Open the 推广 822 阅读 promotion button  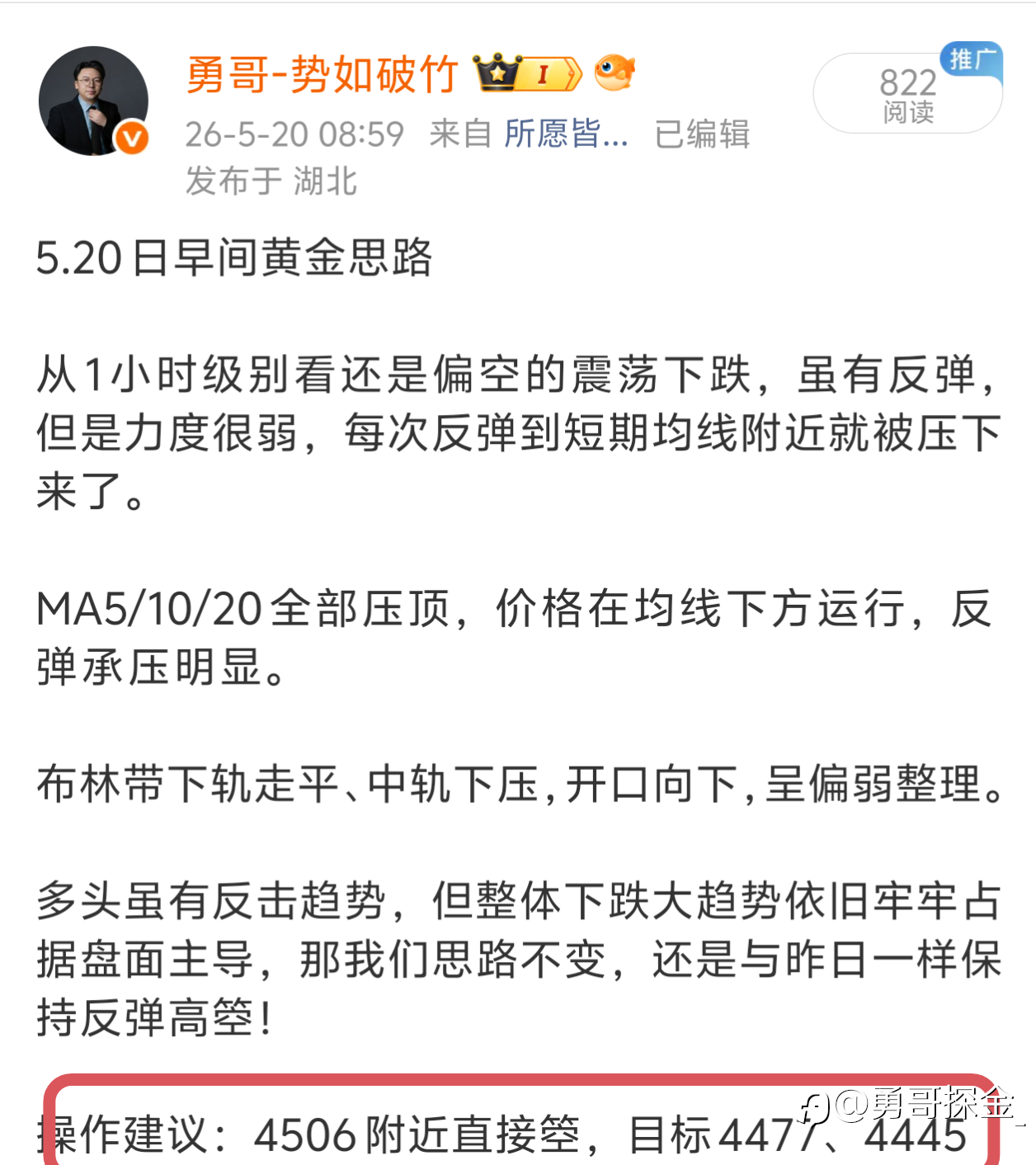[908, 89]
